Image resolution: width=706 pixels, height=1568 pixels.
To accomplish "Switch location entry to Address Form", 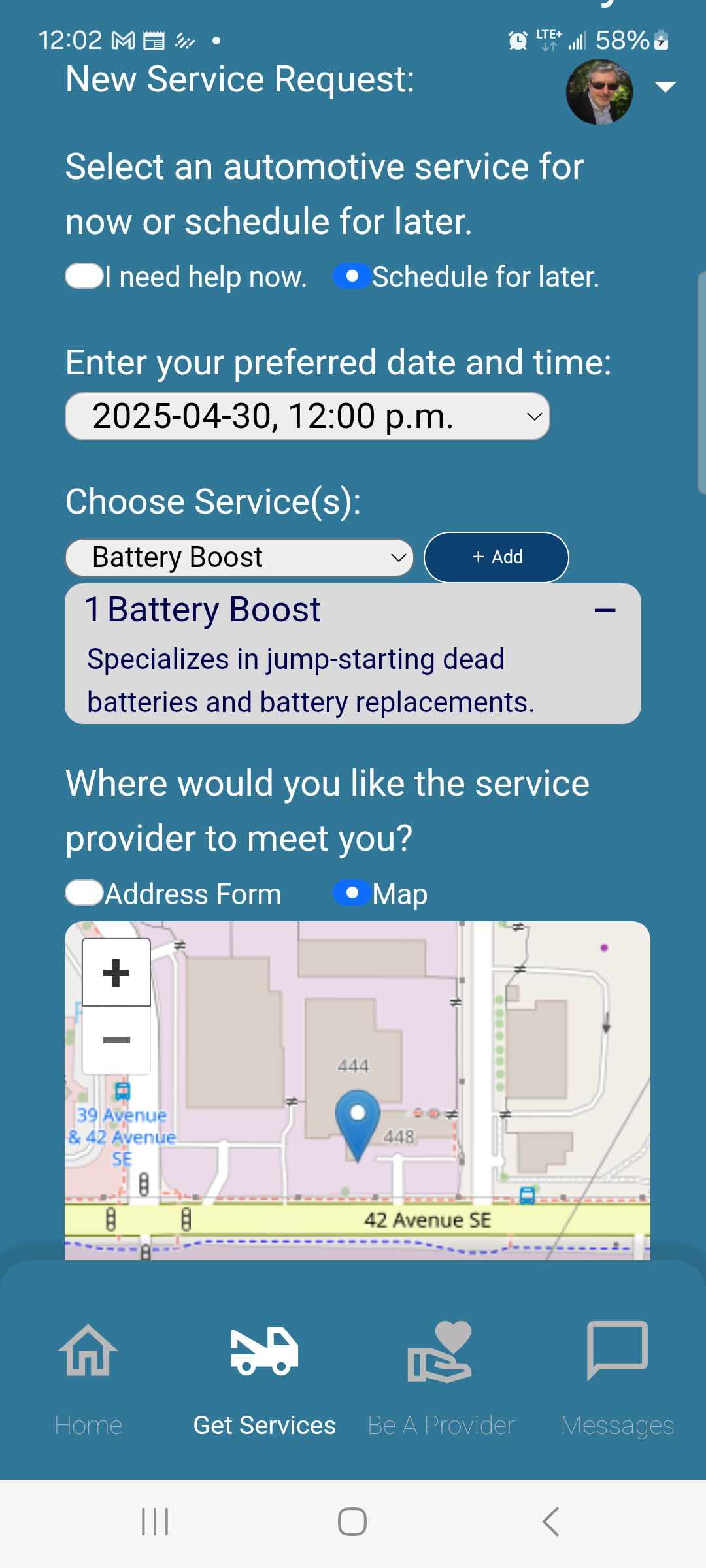I will pos(85,893).
